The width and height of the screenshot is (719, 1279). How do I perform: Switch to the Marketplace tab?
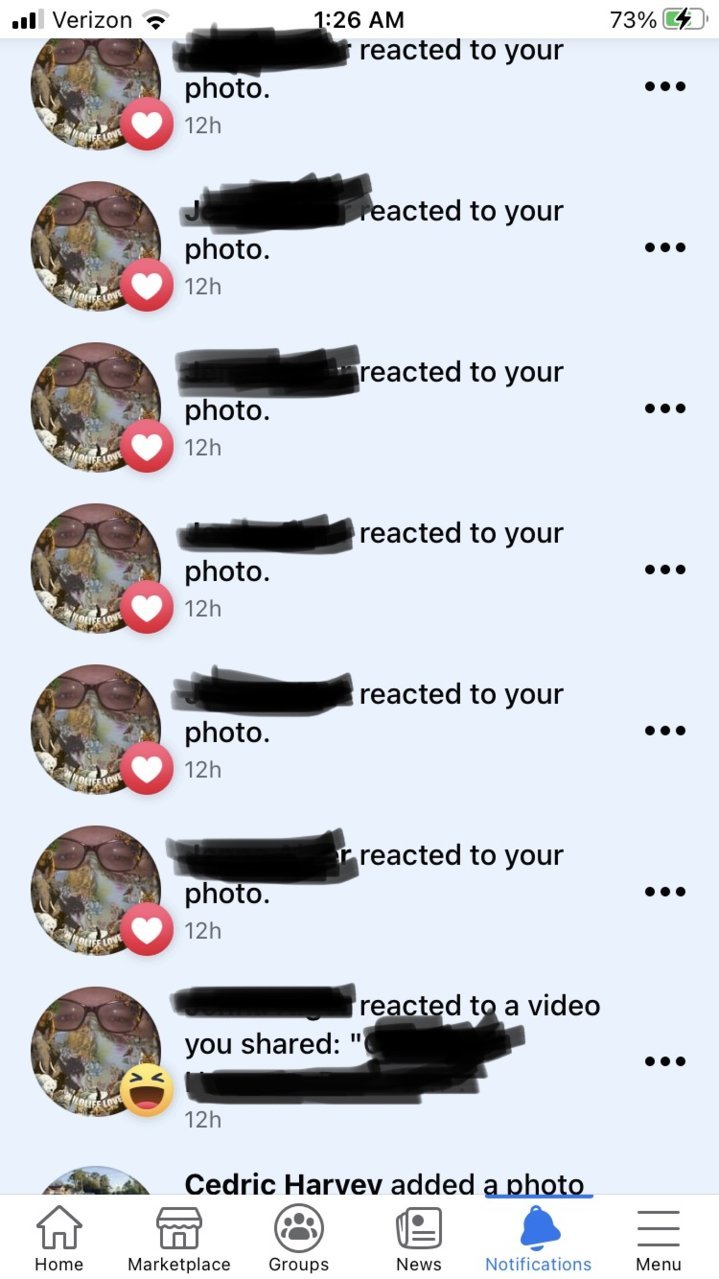click(x=179, y=1237)
